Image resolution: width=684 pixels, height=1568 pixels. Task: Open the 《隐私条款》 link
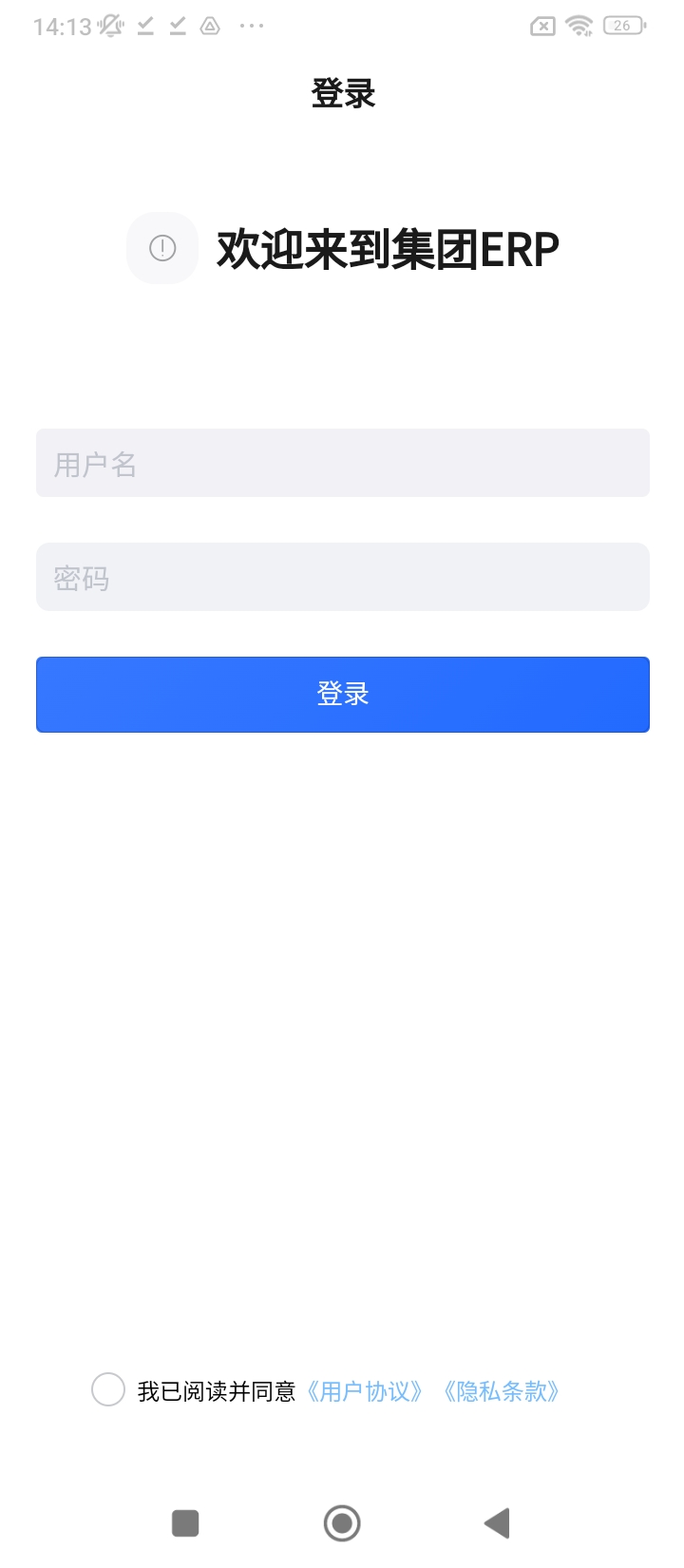pos(502,1391)
